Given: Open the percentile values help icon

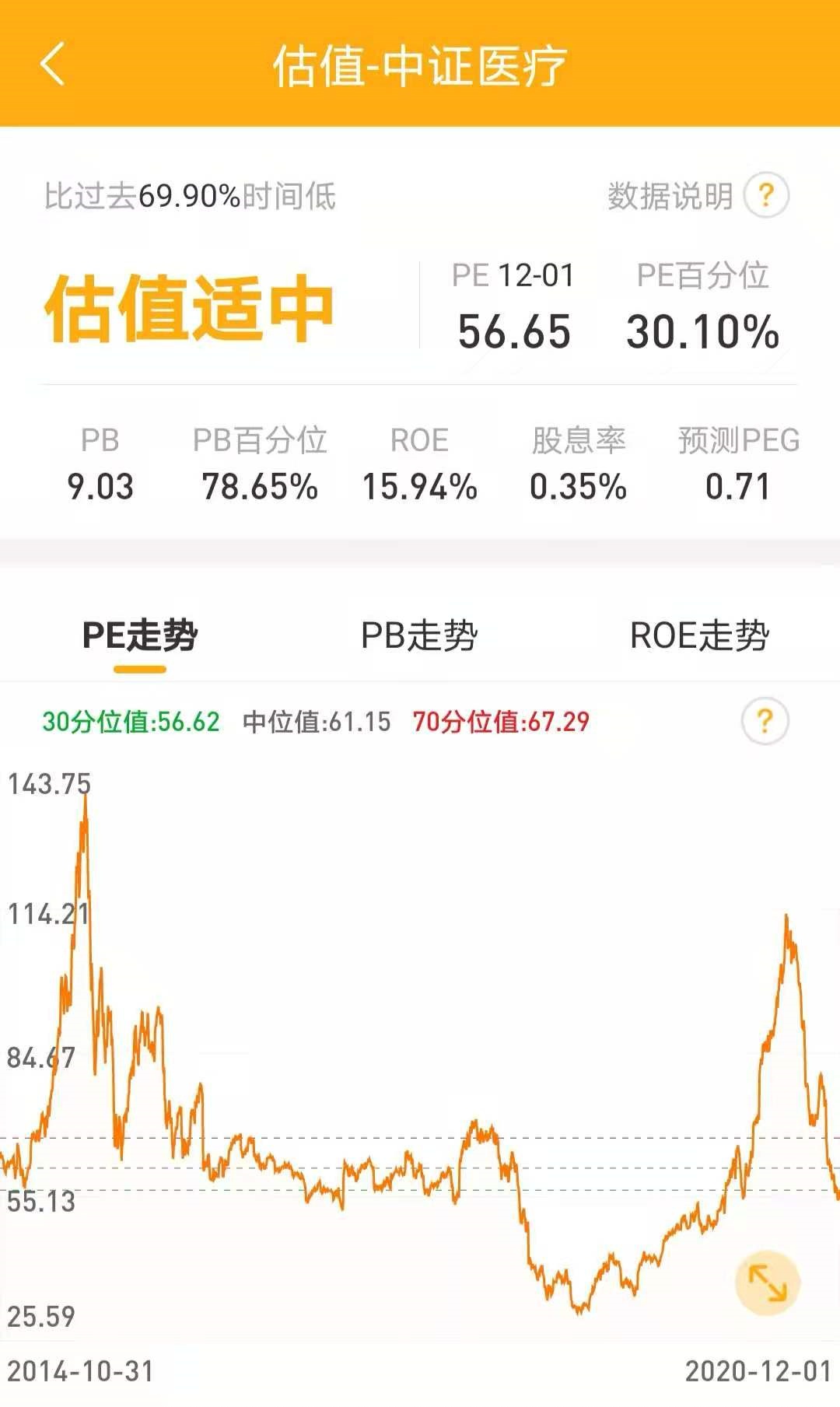Looking at the screenshot, I should tap(765, 722).
